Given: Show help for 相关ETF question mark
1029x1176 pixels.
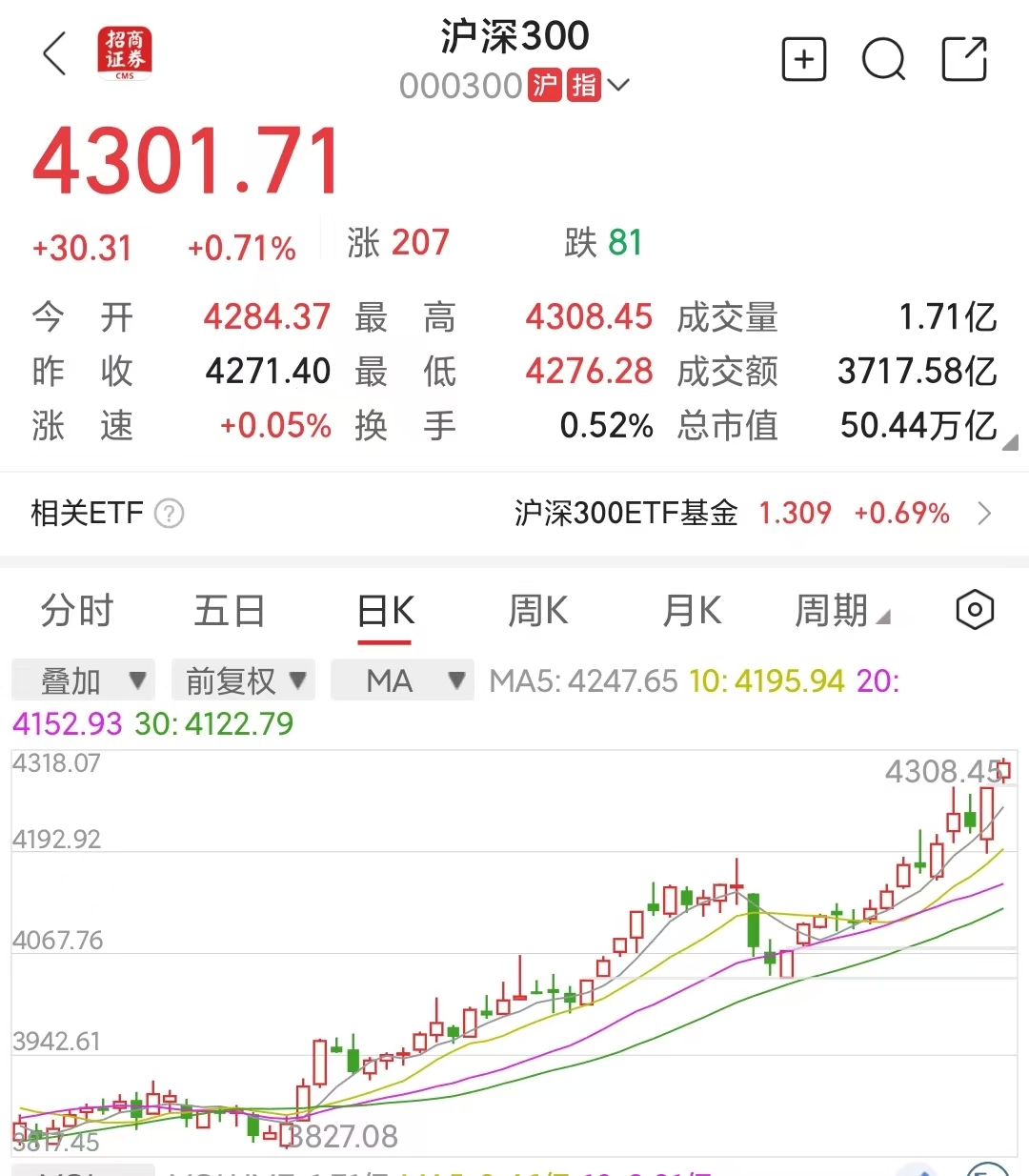Looking at the screenshot, I should 169,514.
